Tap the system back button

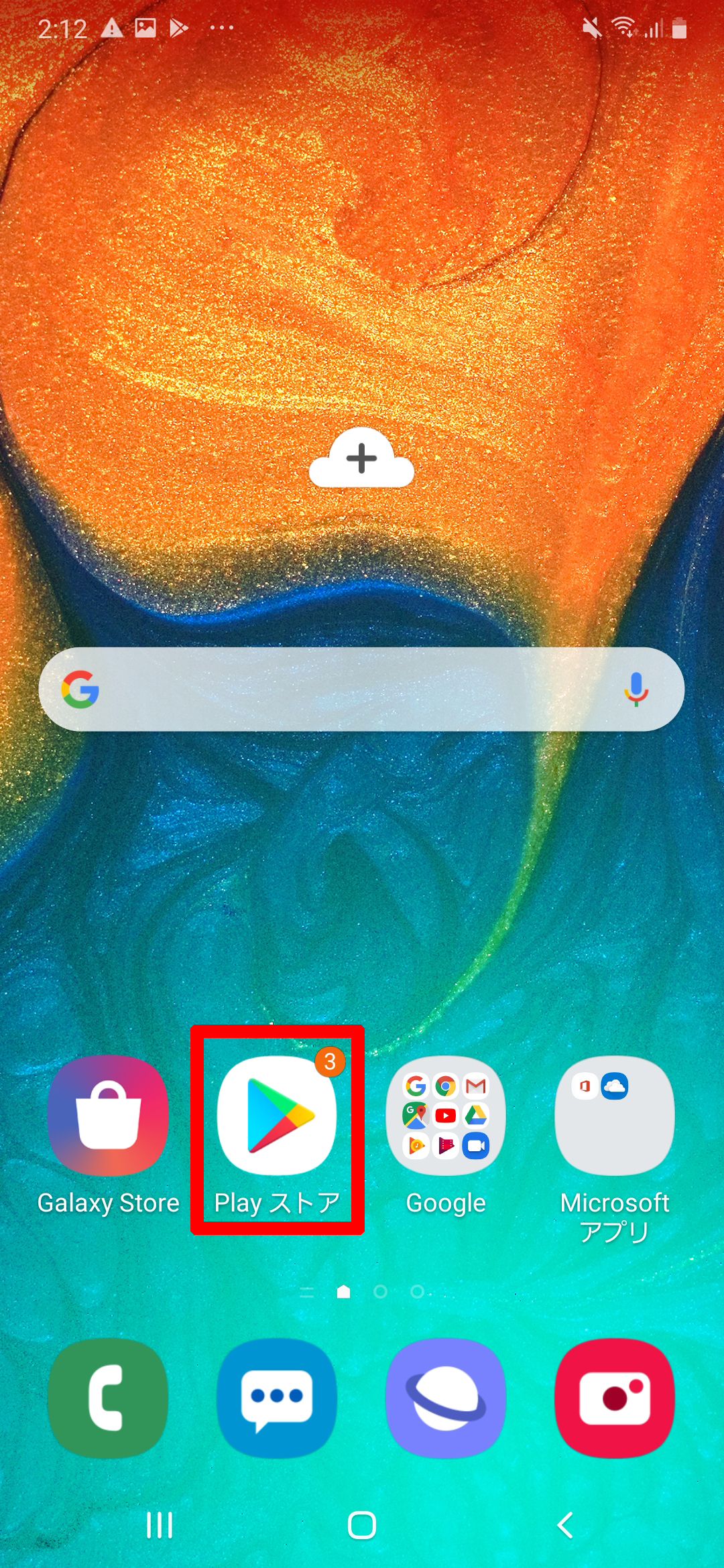click(x=565, y=1526)
